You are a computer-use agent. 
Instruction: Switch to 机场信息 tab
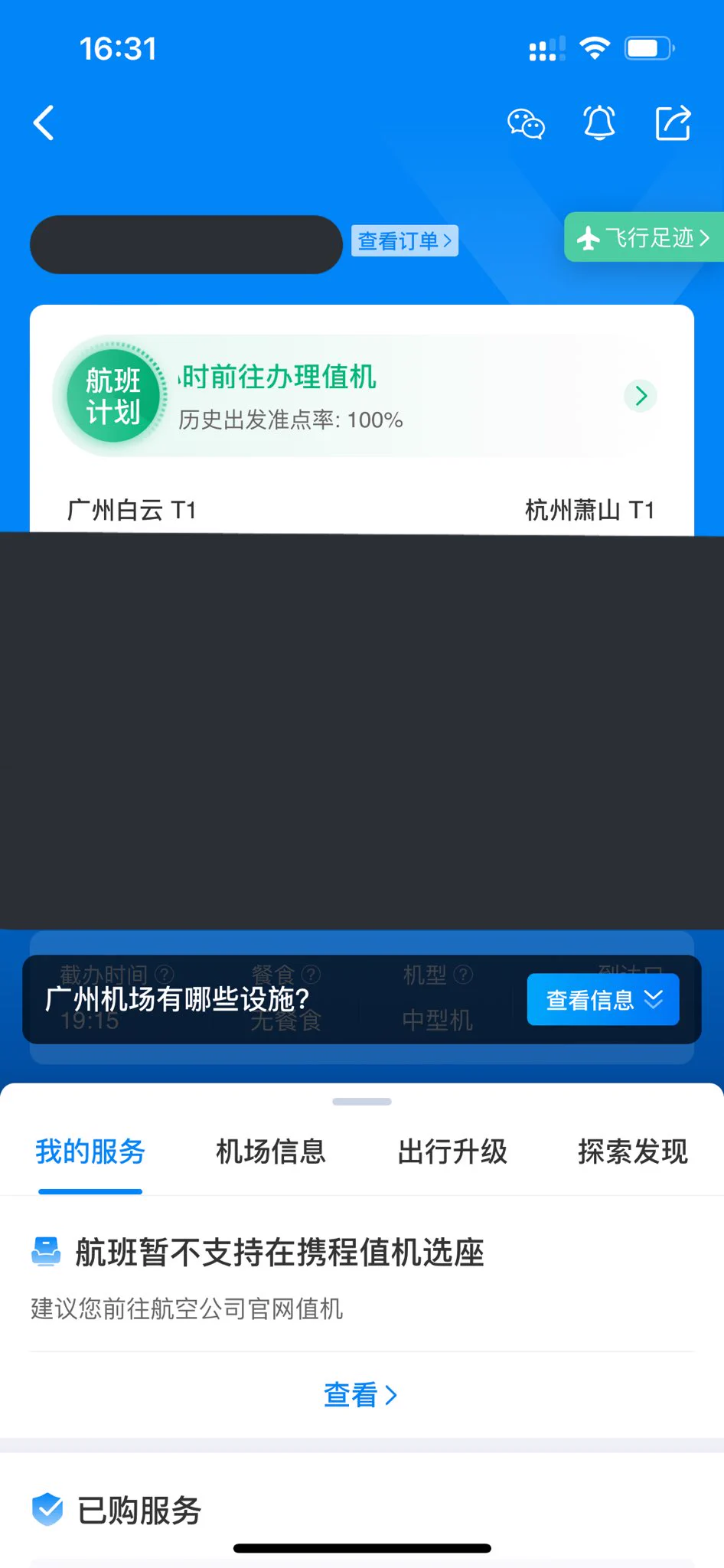pos(271,1151)
